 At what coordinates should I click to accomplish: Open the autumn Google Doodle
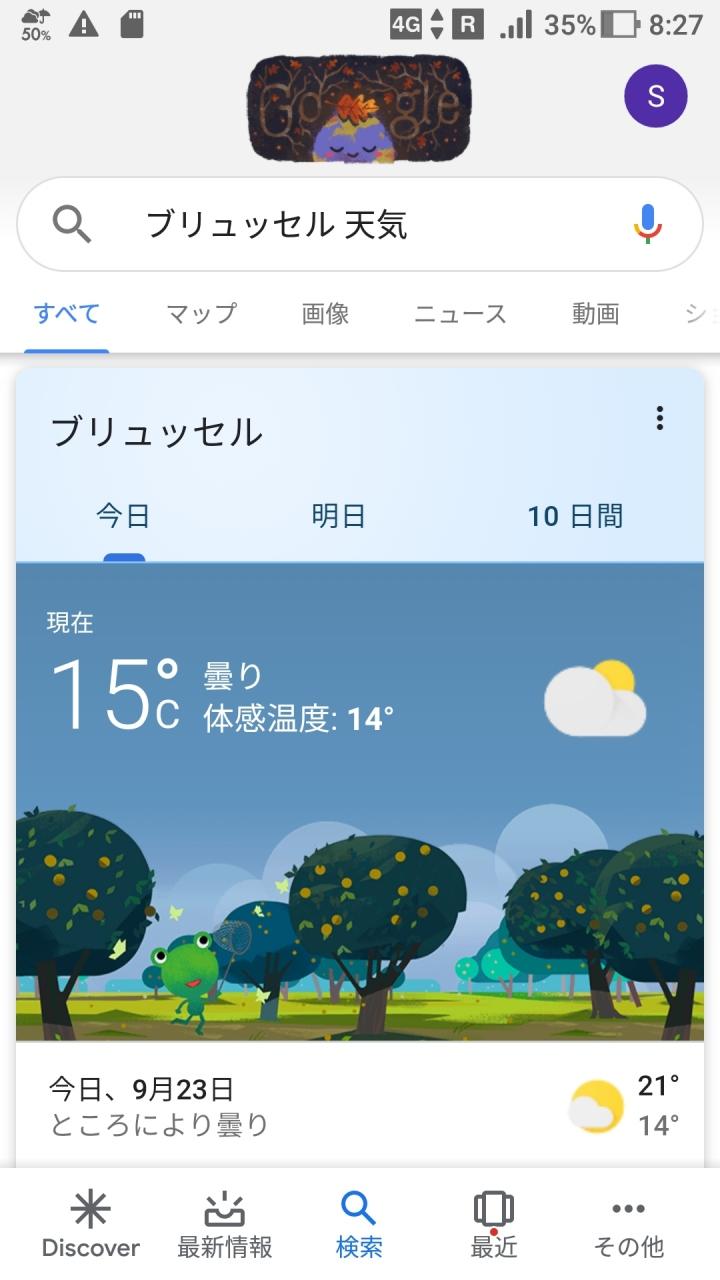tap(359, 109)
